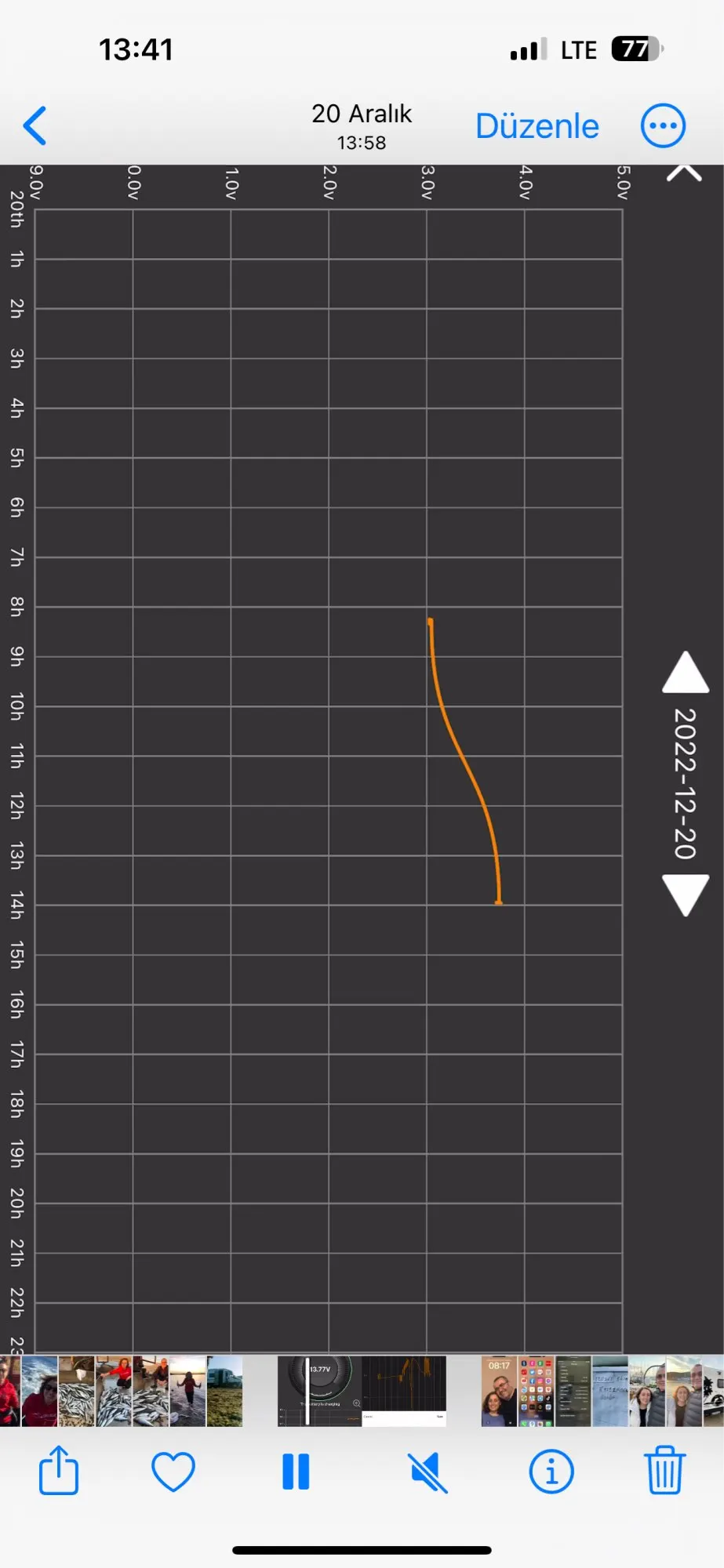Share this video
724x1568 pixels.
[x=59, y=1472]
